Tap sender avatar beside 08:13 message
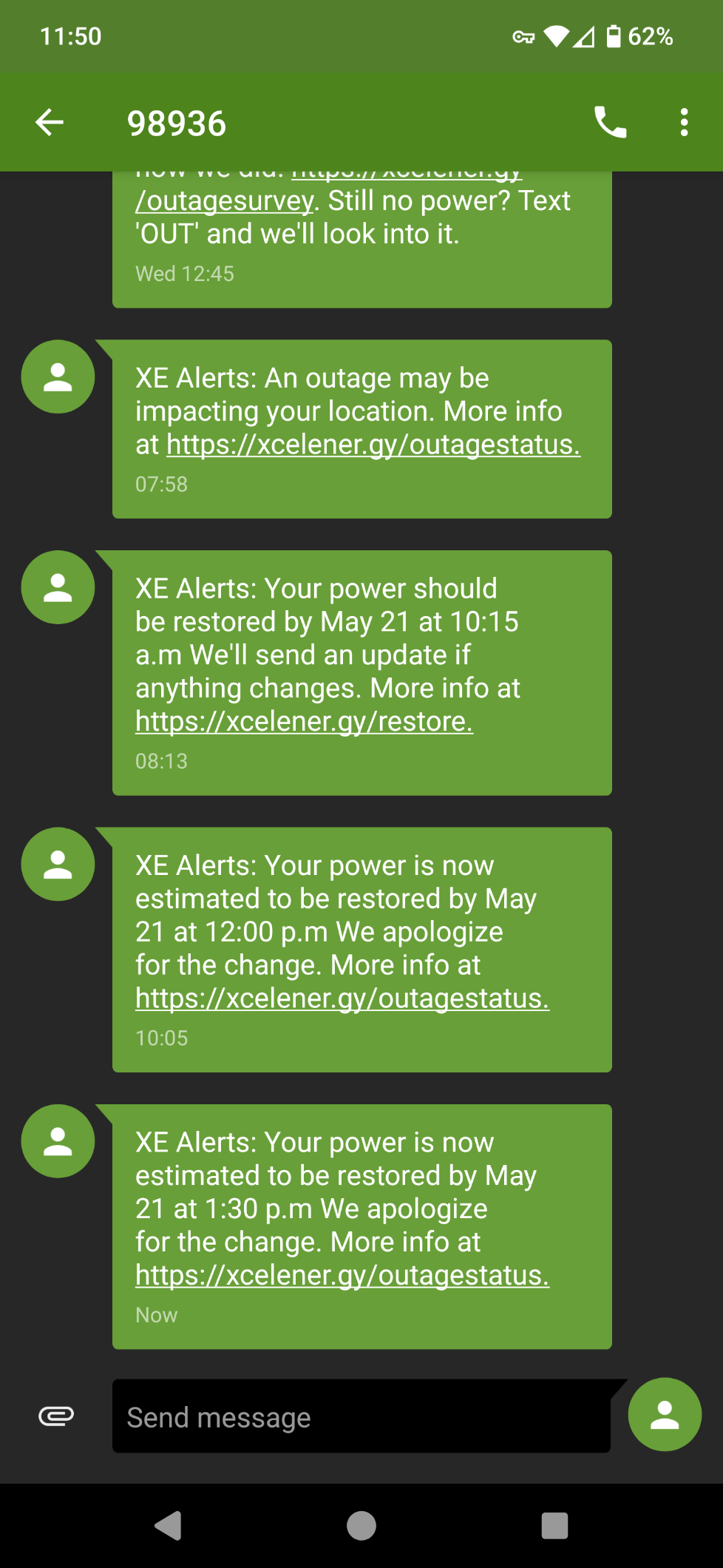Viewport: 723px width, 1568px height. click(x=58, y=587)
